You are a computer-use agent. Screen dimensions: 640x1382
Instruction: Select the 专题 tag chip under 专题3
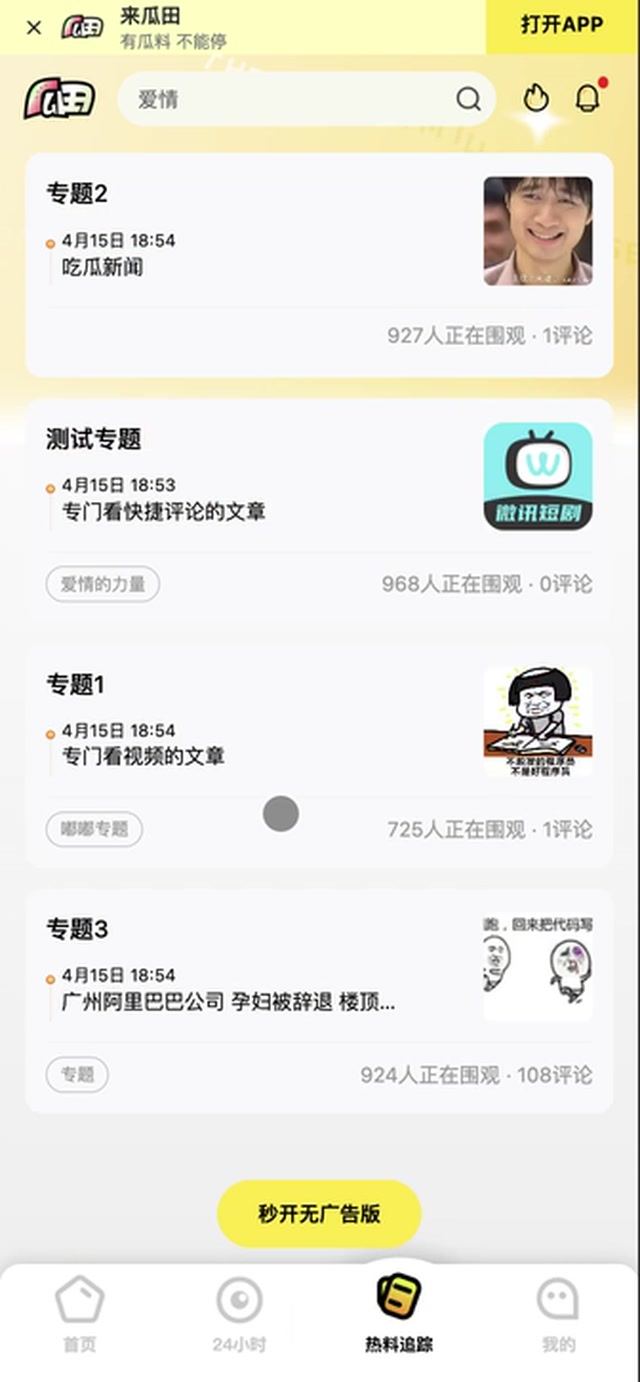coord(77,1075)
